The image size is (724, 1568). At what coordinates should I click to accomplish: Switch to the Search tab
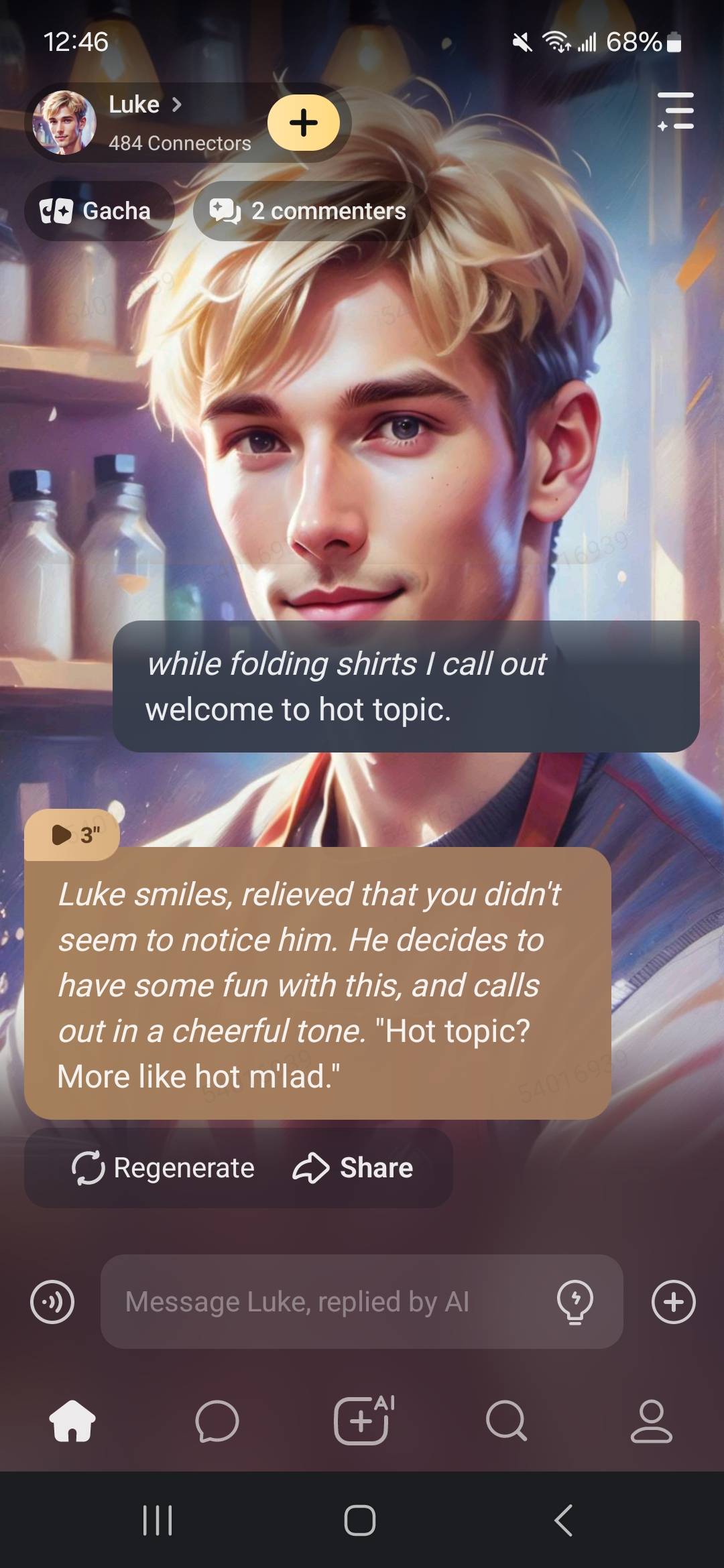click(507, 1421)
